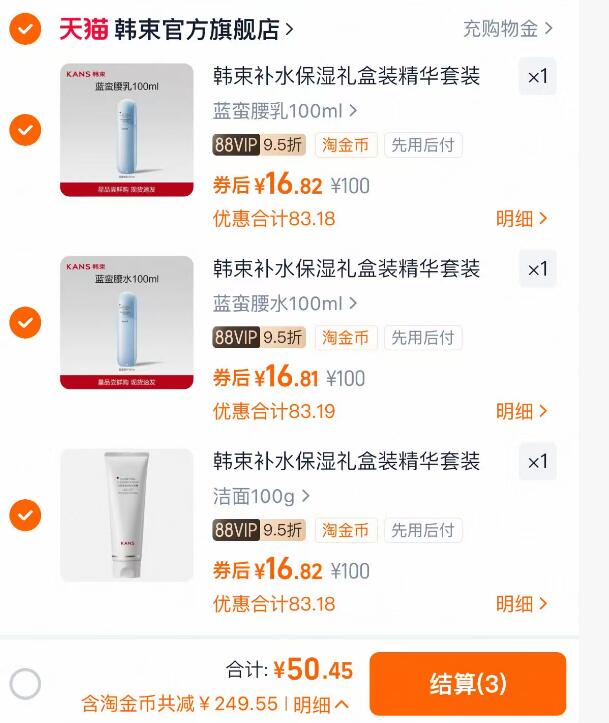
Task: Open 韩束官方旗舰店 store page
Action: tap(176, 29)
